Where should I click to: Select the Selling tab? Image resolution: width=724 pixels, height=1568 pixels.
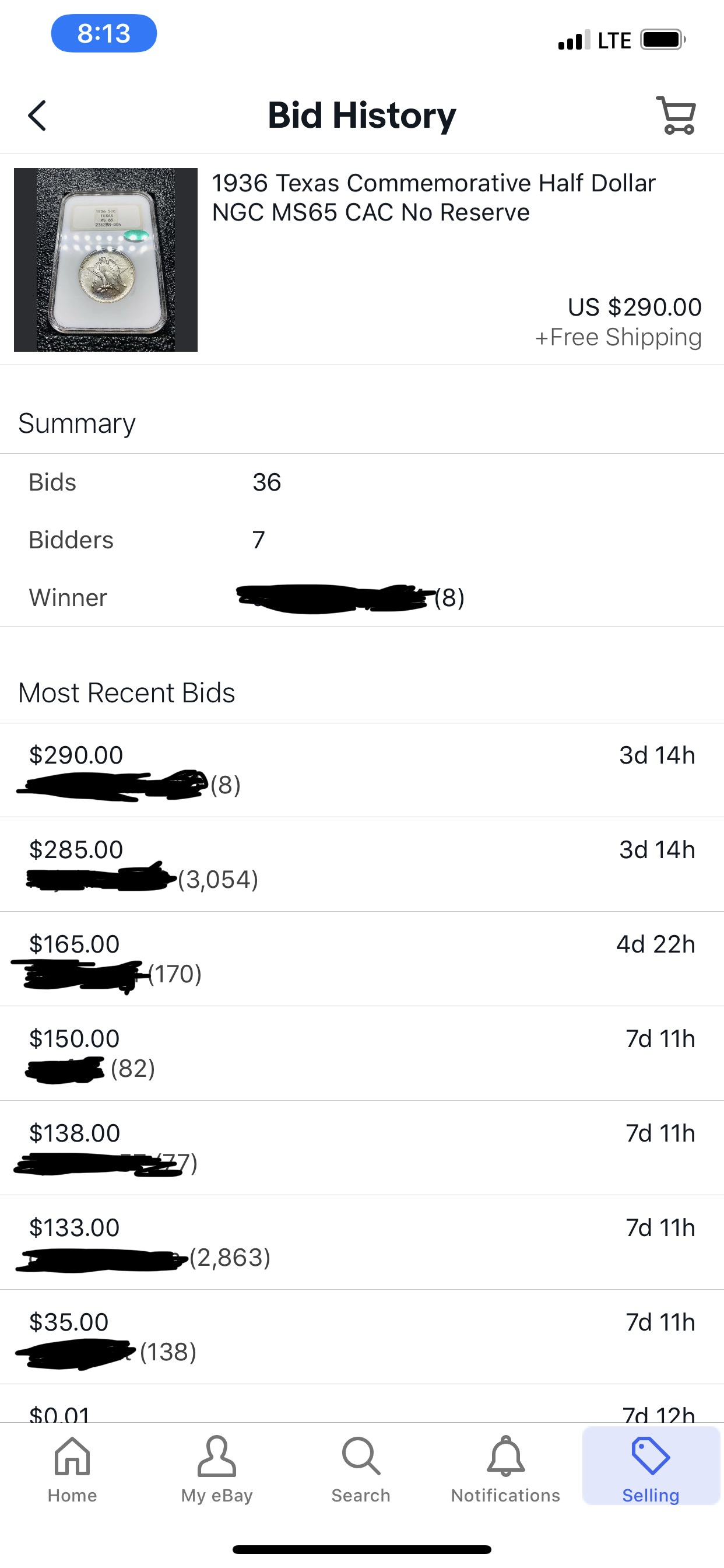click(x=651, y=1466)
